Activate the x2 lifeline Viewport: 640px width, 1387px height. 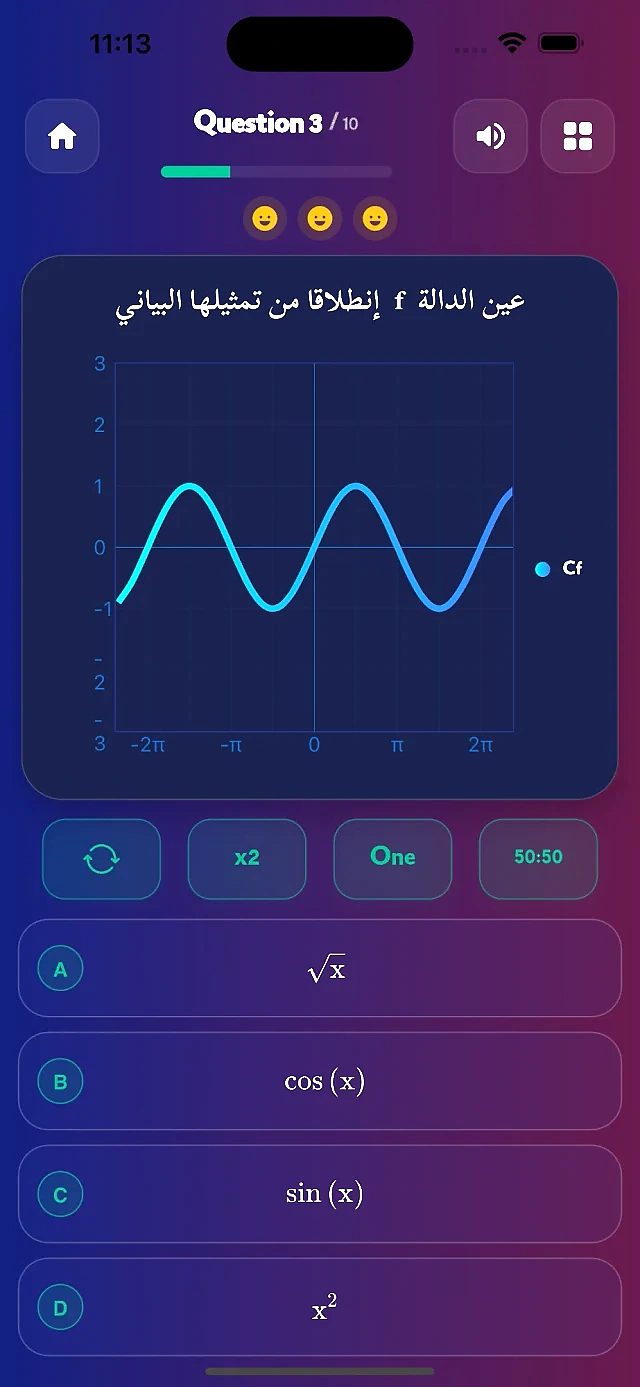pyautogui.click(x=247, y=859)
